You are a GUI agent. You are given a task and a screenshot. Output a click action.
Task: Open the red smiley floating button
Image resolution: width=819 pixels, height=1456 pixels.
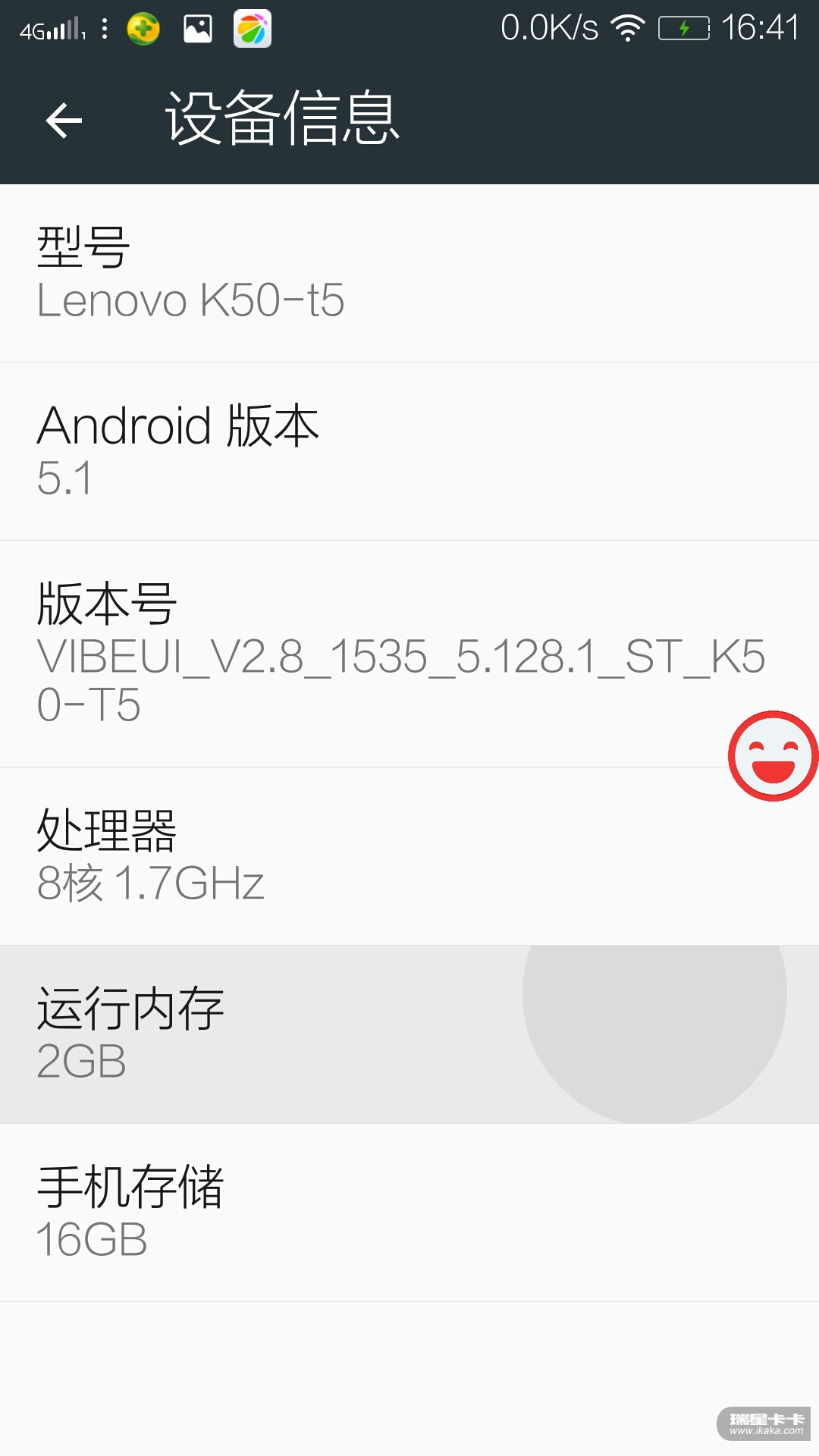point(773,756)
